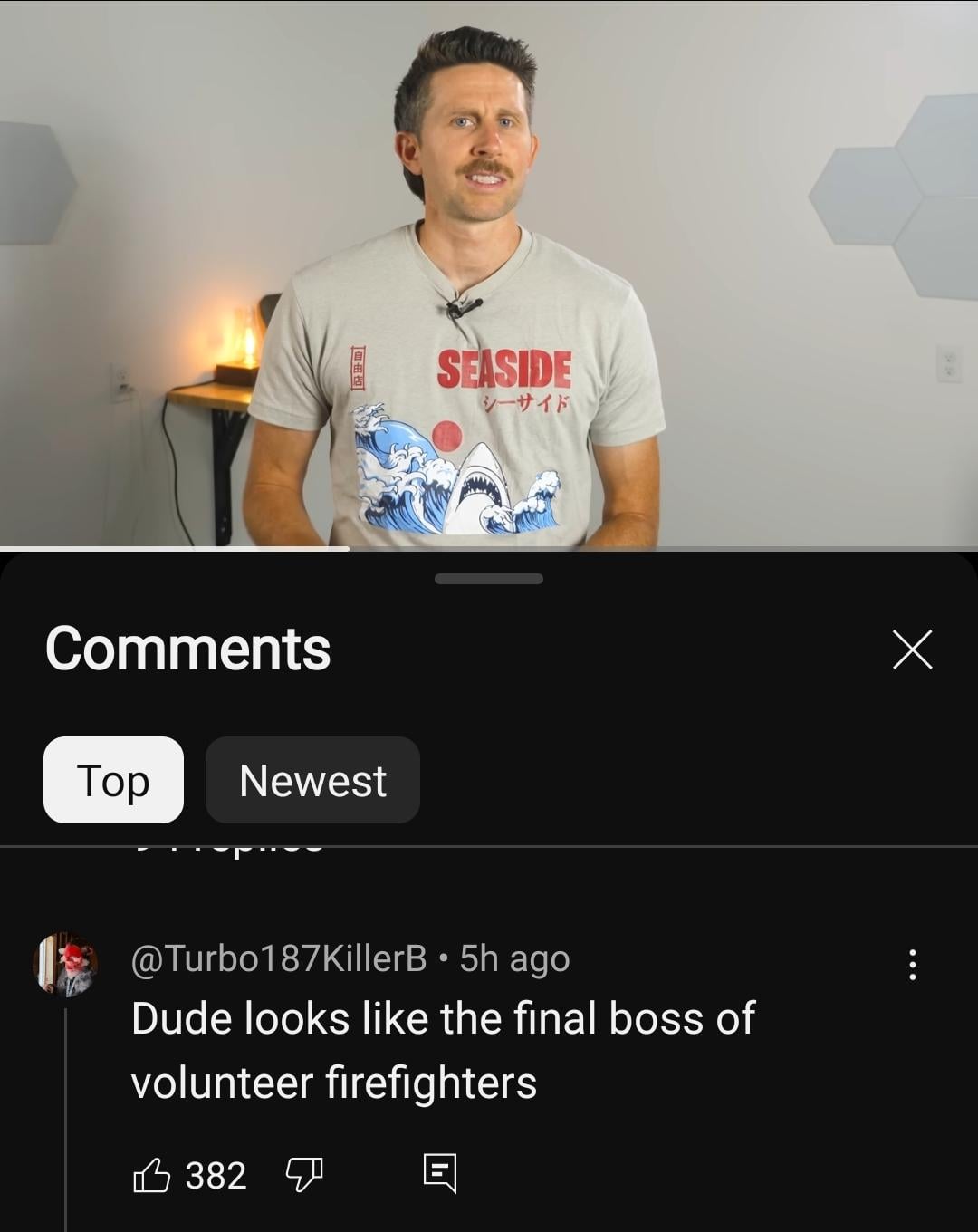Switch to Newest comments
The image size is (978, 1232).
pos(312,780)
